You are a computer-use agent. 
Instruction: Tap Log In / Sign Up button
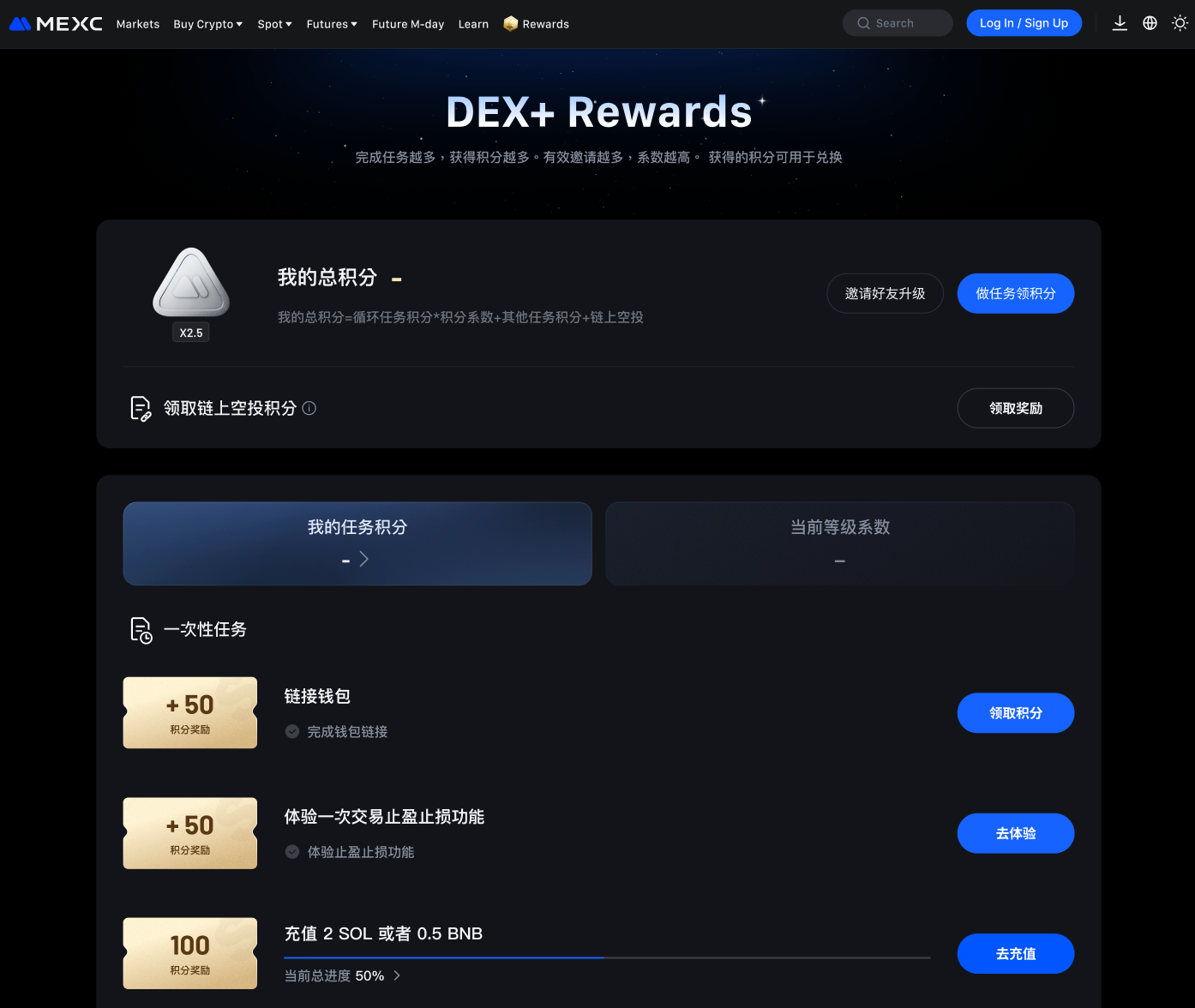(x=1024, y=23)
